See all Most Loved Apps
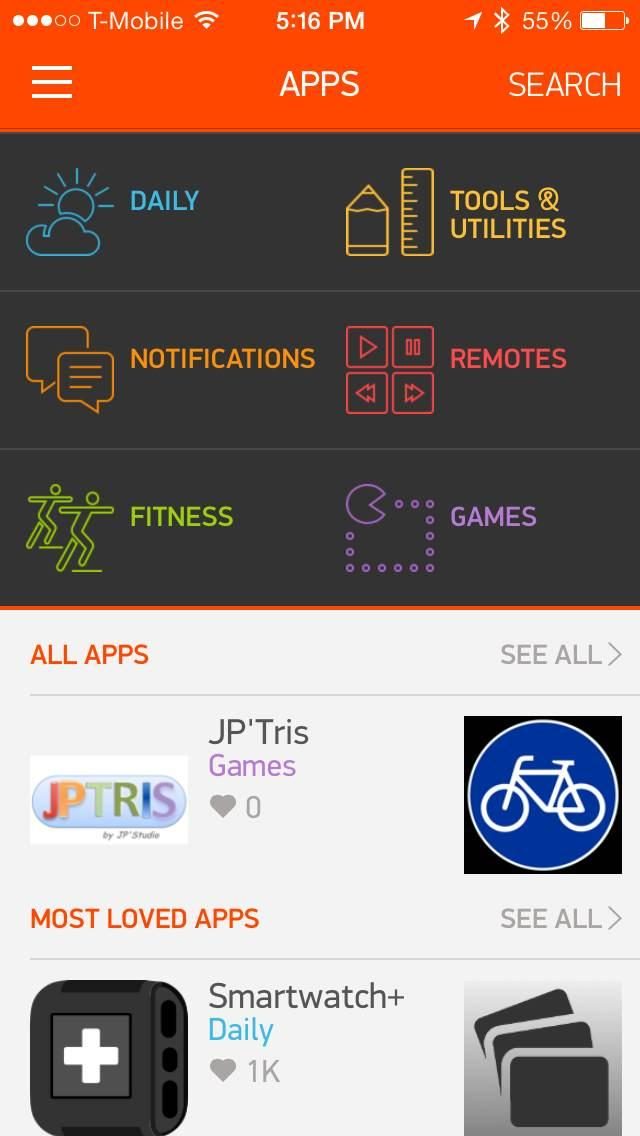The image size is (640, 1136). (561, 919)
